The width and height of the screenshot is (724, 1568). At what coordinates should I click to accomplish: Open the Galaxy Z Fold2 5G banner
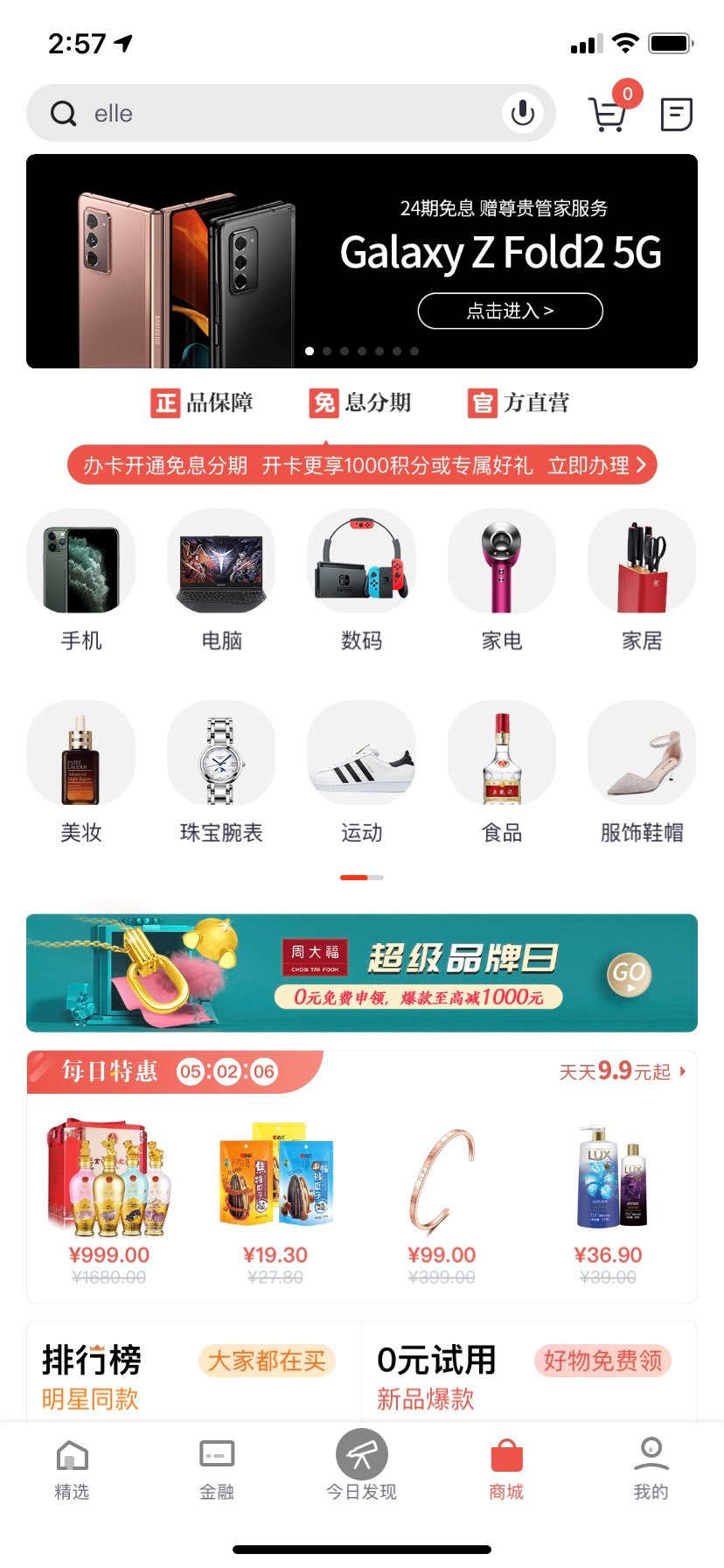coord(362,261)
